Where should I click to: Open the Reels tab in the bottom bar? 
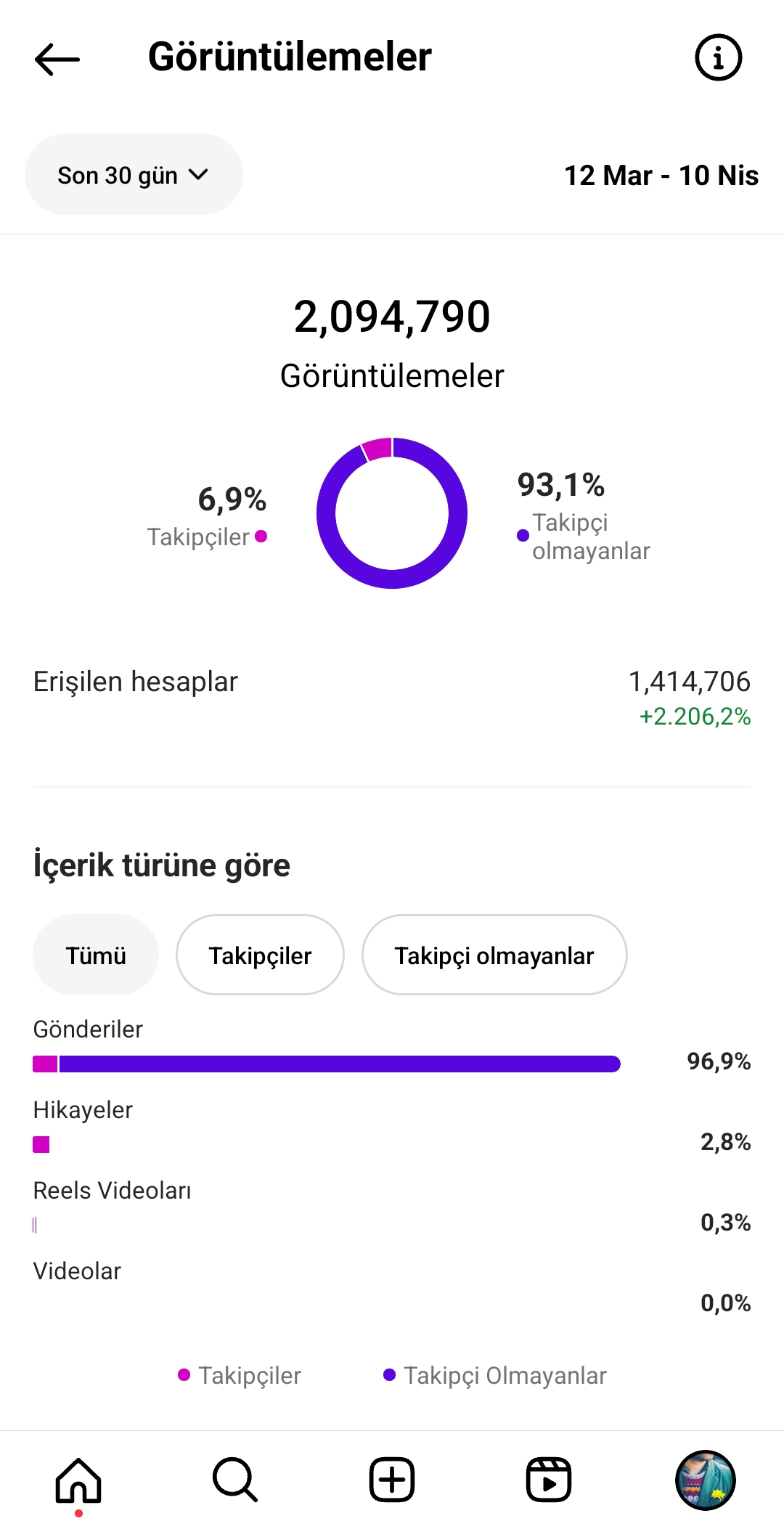coord(549,1480)
